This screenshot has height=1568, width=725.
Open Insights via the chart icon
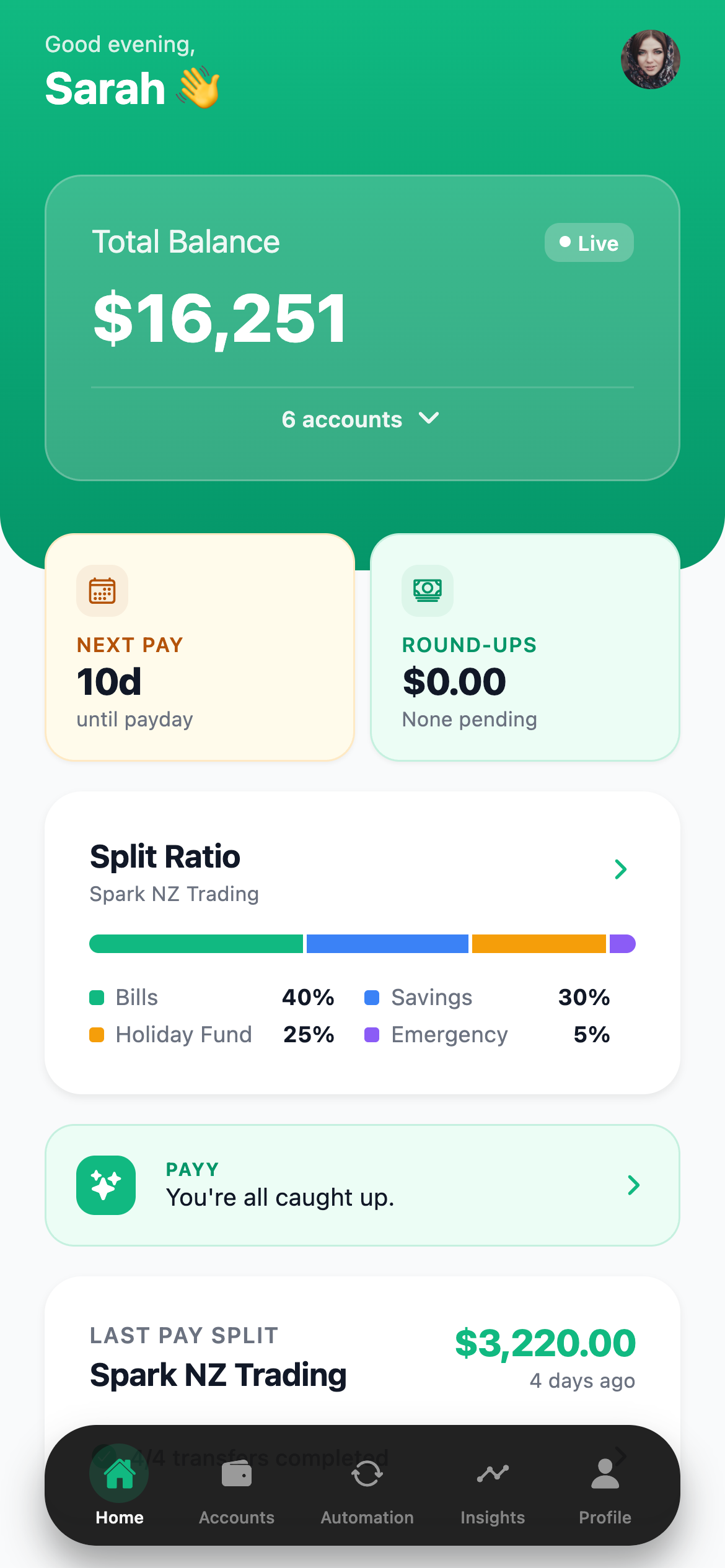[x=493, y=1474]
